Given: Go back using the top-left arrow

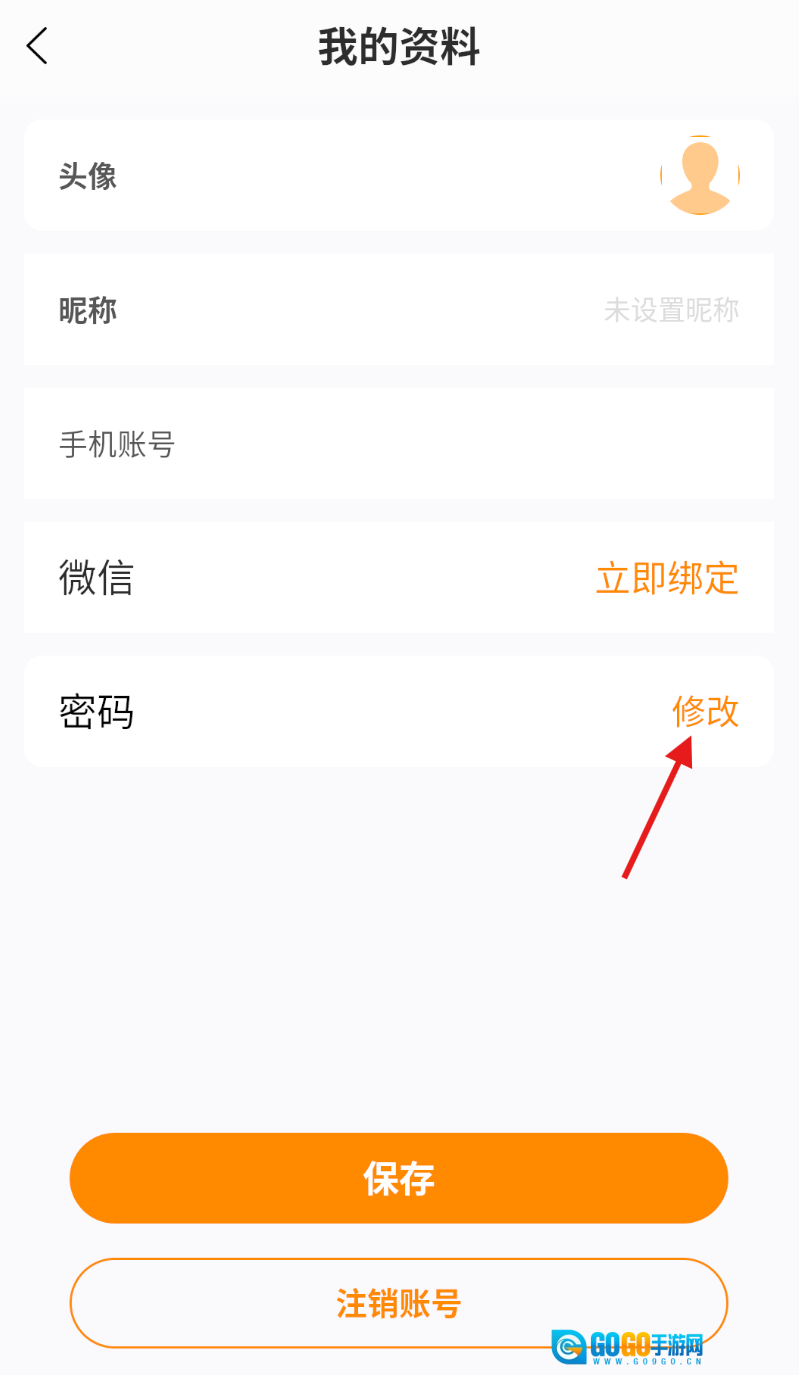Looking at the screenshot, I should tap(38, 46).
